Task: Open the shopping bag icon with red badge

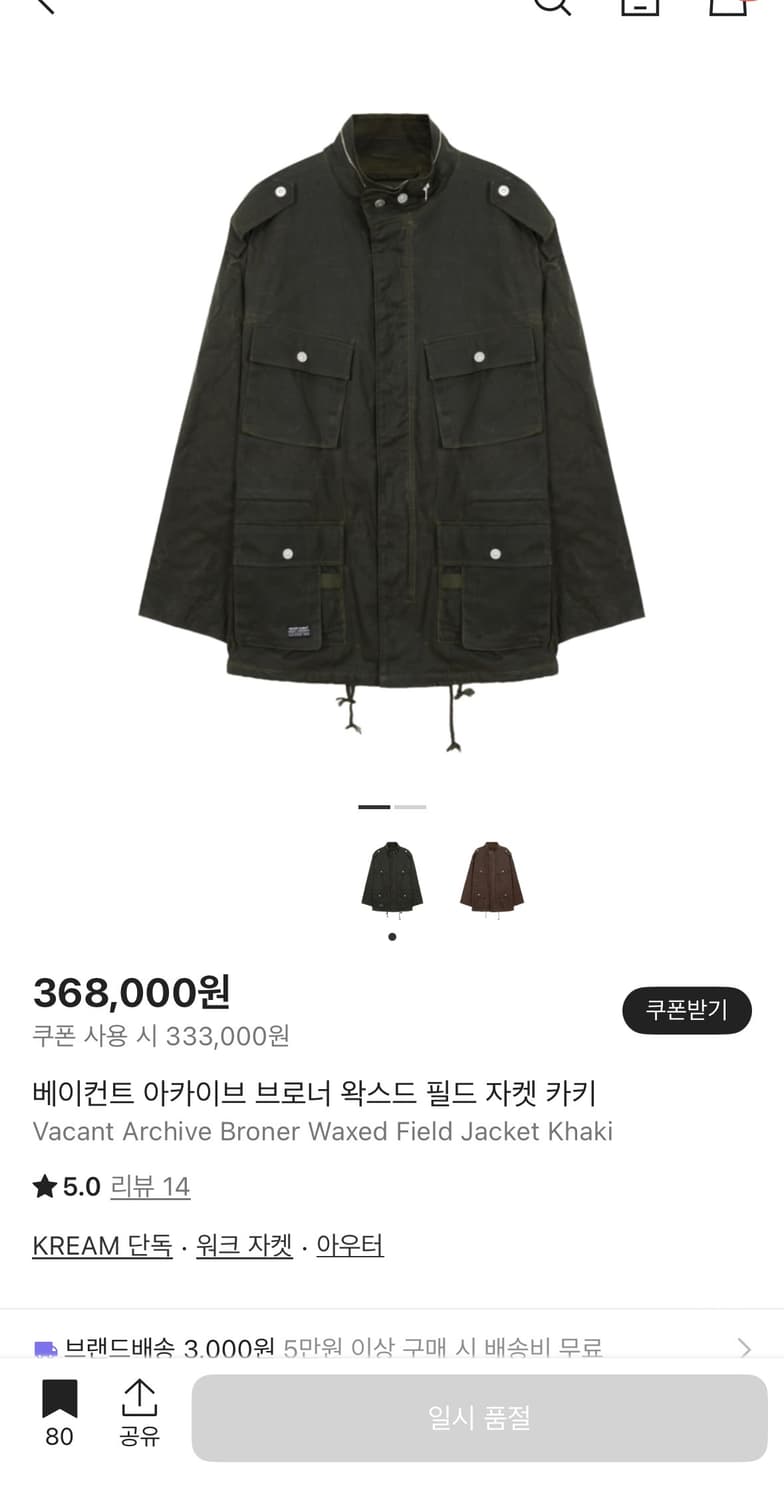Action: click(x=728, y=8)
